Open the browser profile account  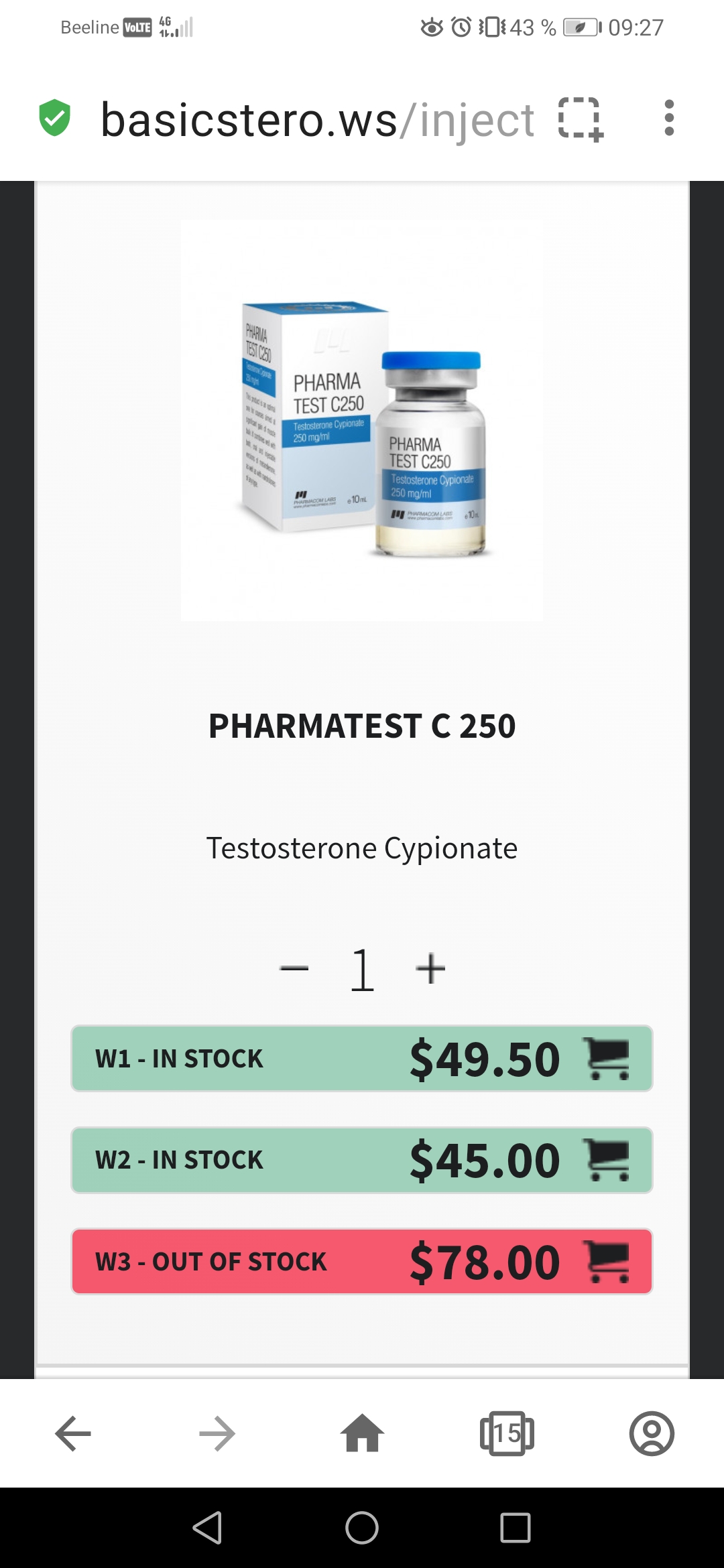652,1433
